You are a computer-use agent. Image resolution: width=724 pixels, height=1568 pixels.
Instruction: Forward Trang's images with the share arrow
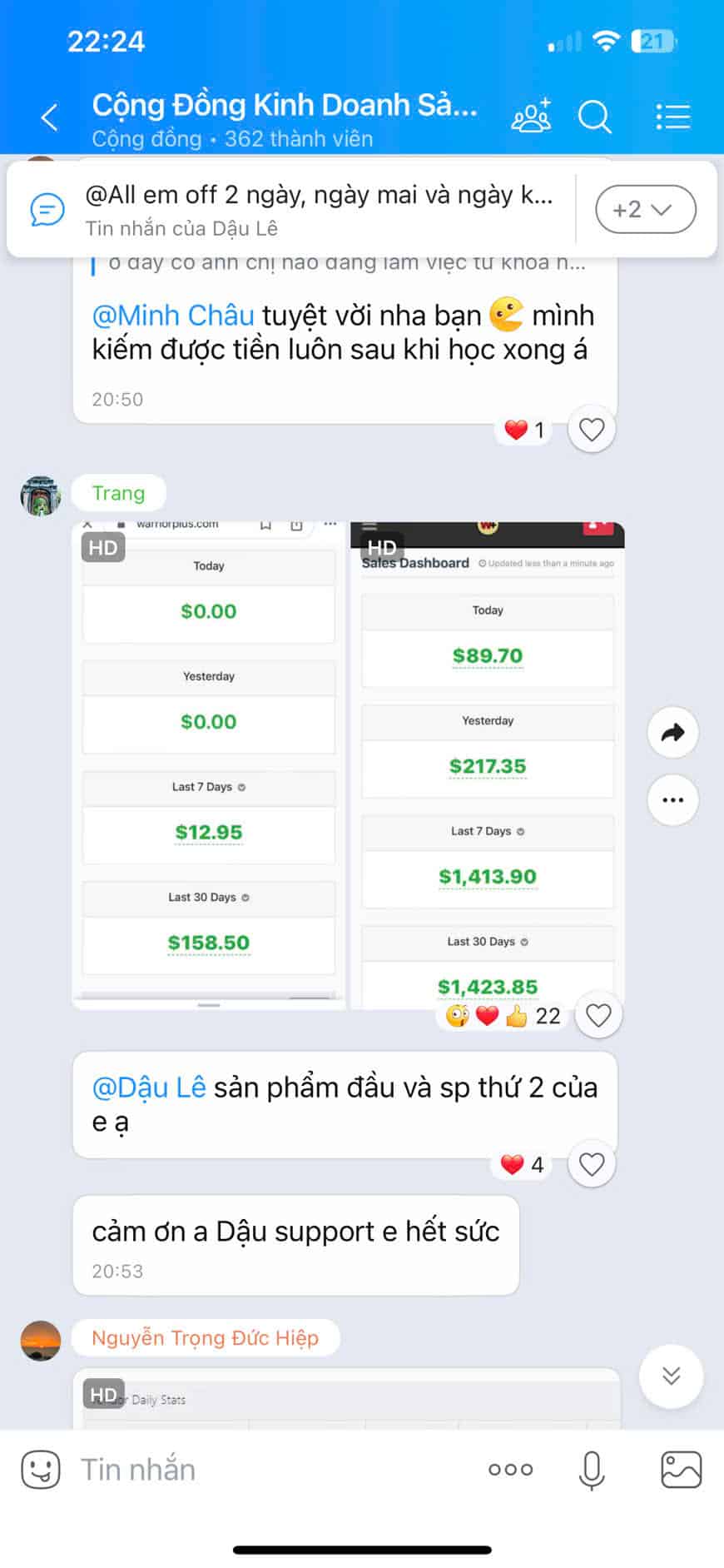(x=672, y=733)
